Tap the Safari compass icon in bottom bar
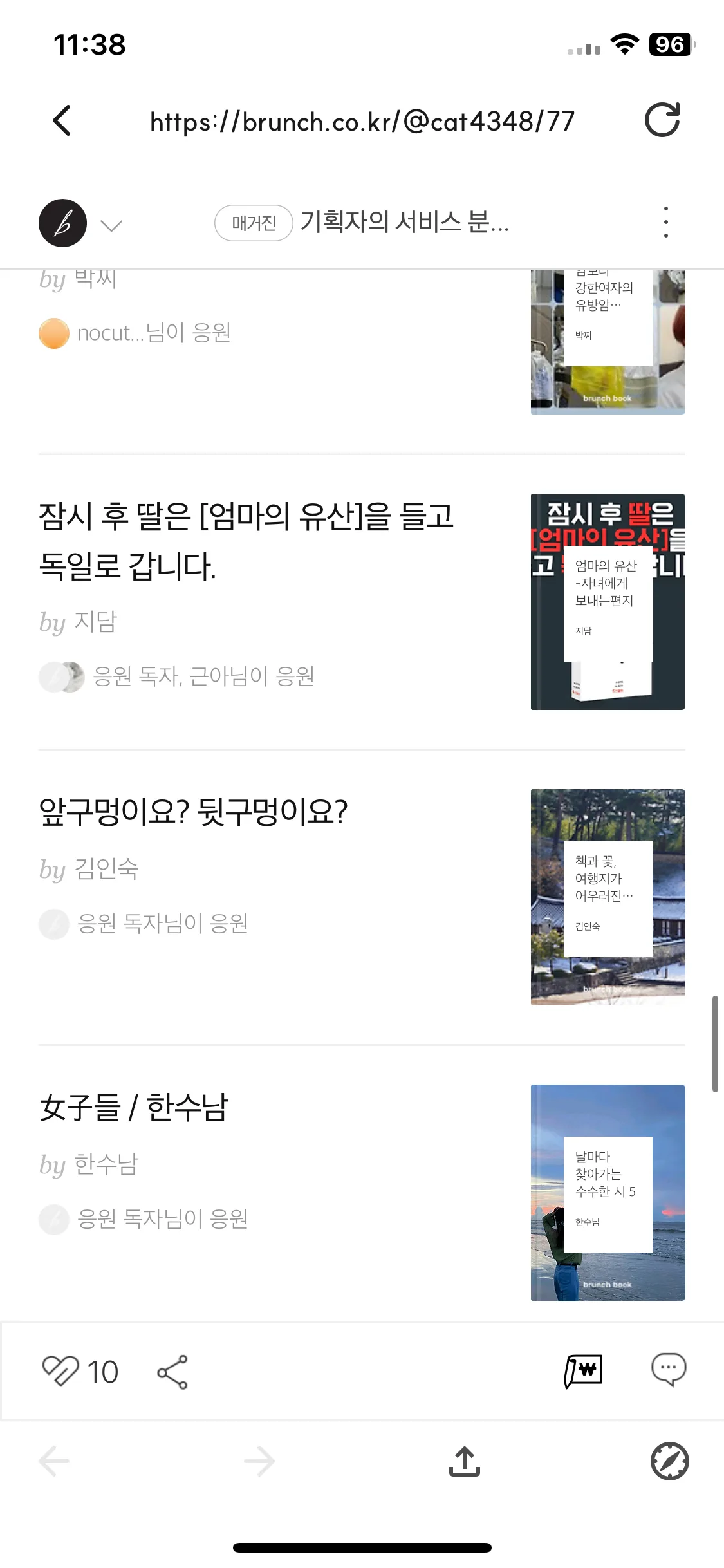 tap(670, 1462)
